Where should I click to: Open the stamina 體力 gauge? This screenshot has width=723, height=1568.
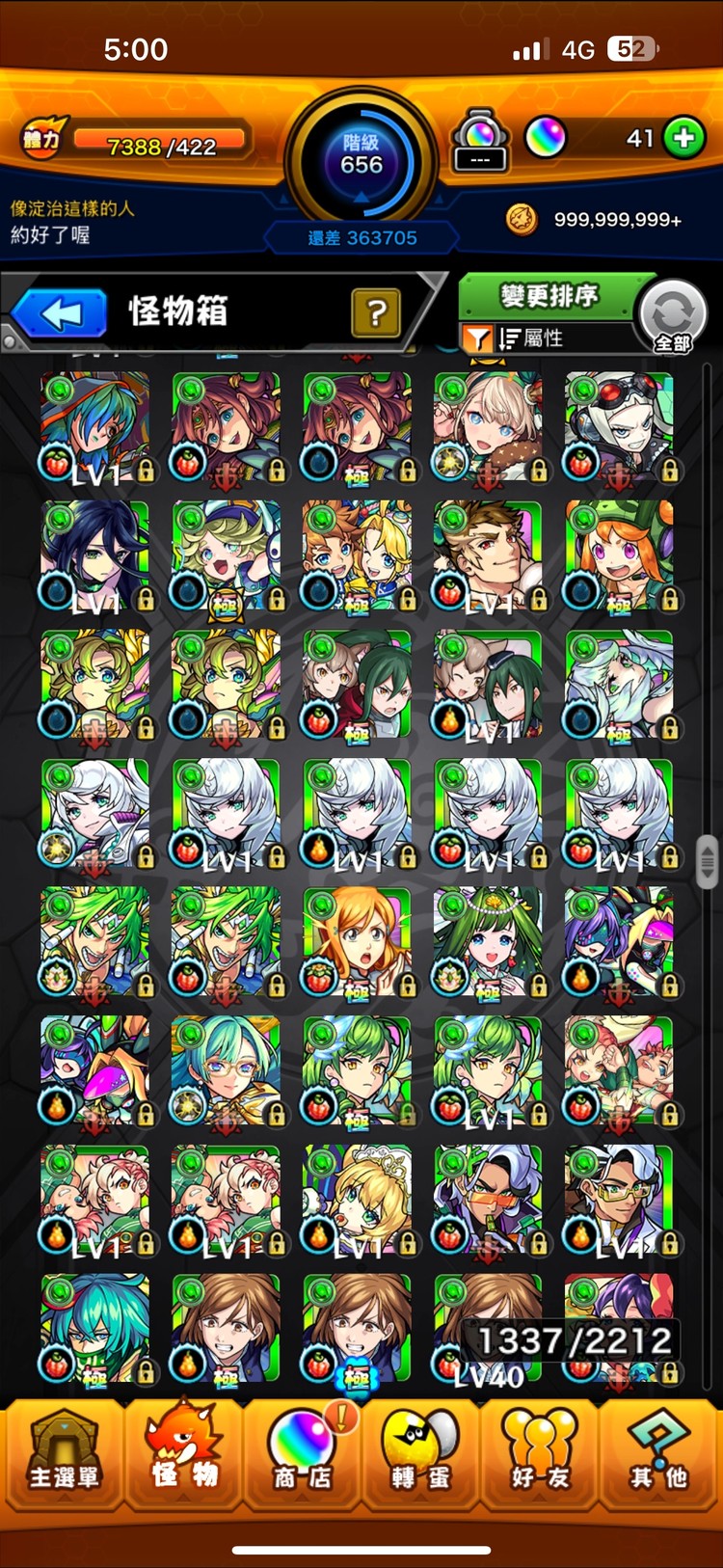point(159,143)
